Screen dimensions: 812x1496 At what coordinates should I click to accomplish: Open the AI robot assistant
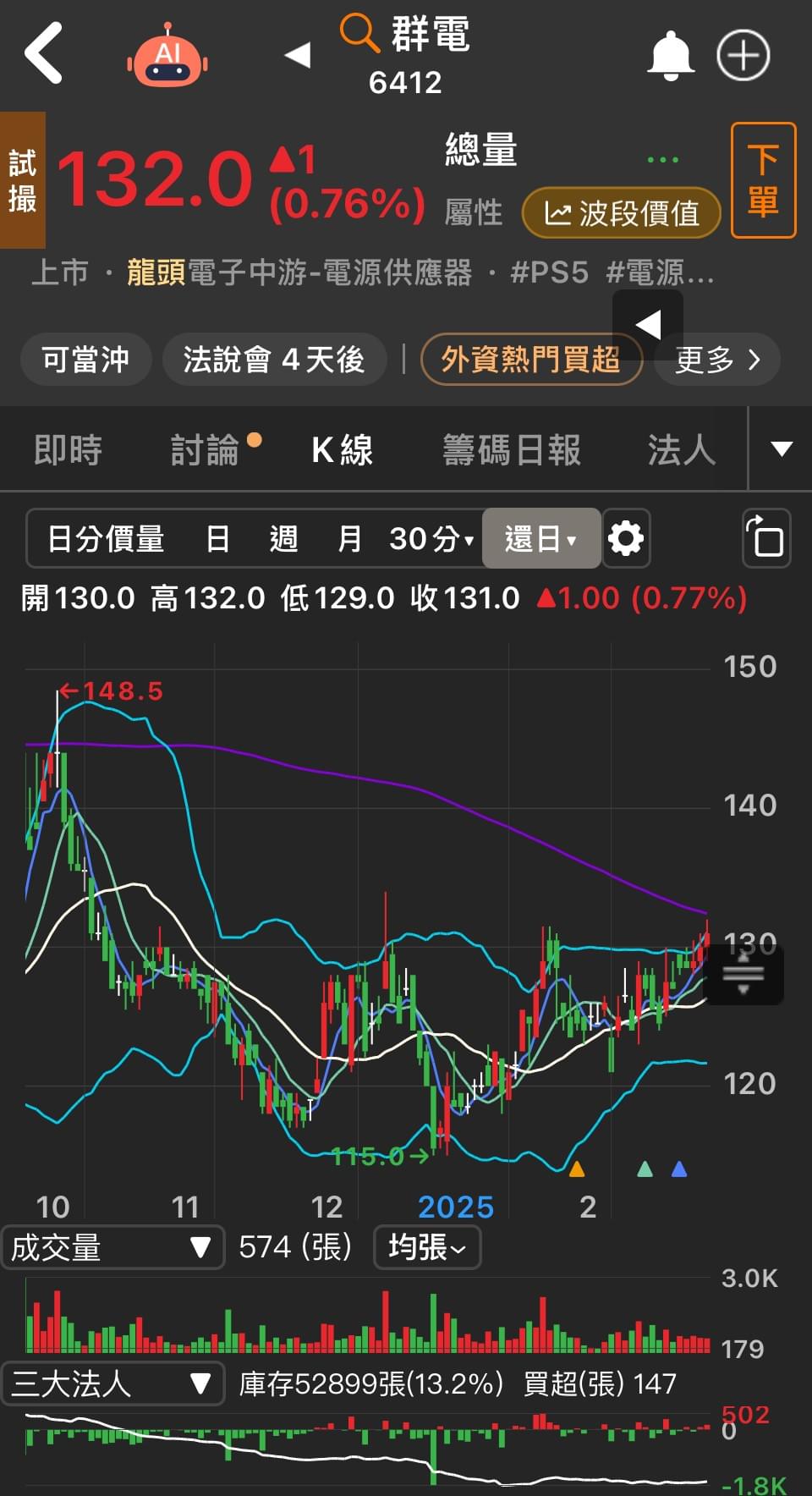(167, 56)
